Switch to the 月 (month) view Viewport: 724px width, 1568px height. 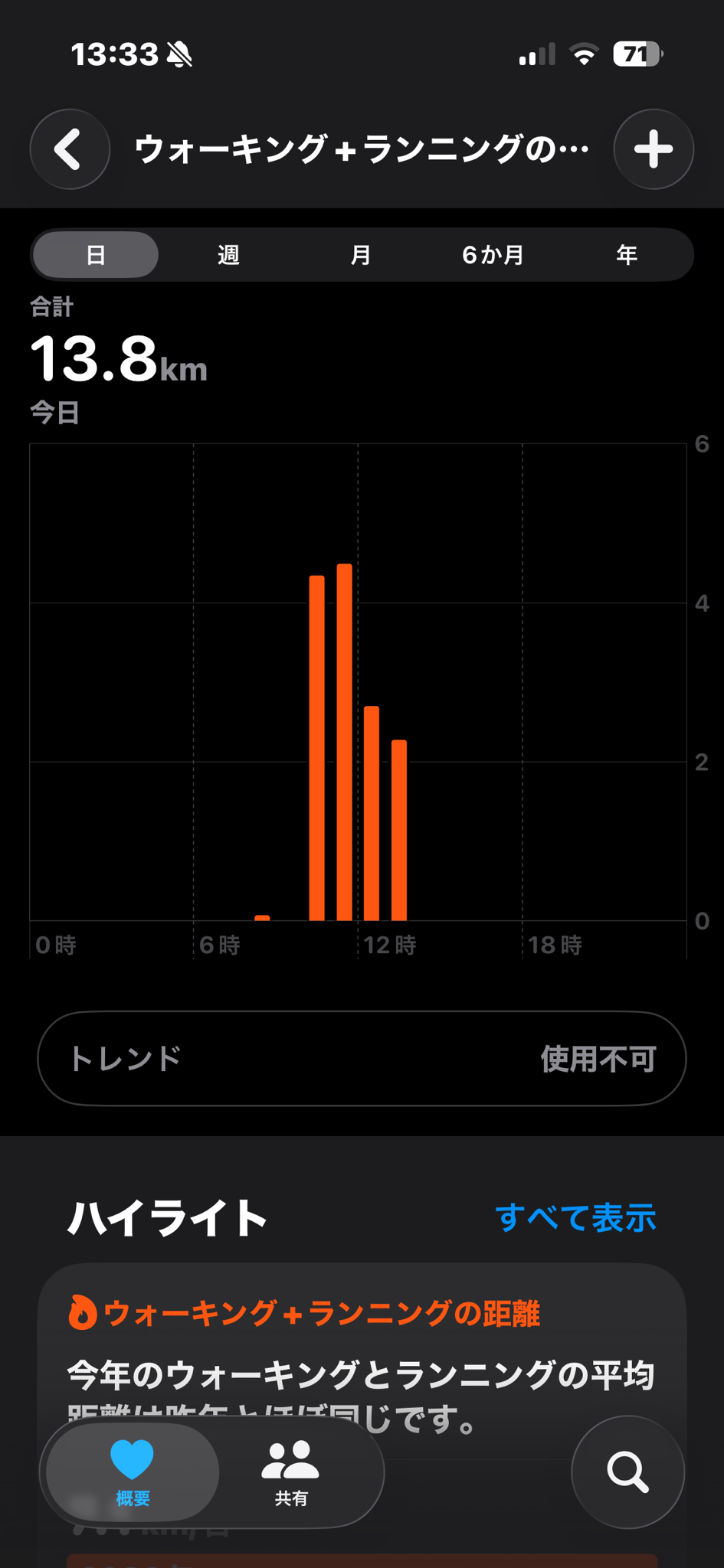361,255
